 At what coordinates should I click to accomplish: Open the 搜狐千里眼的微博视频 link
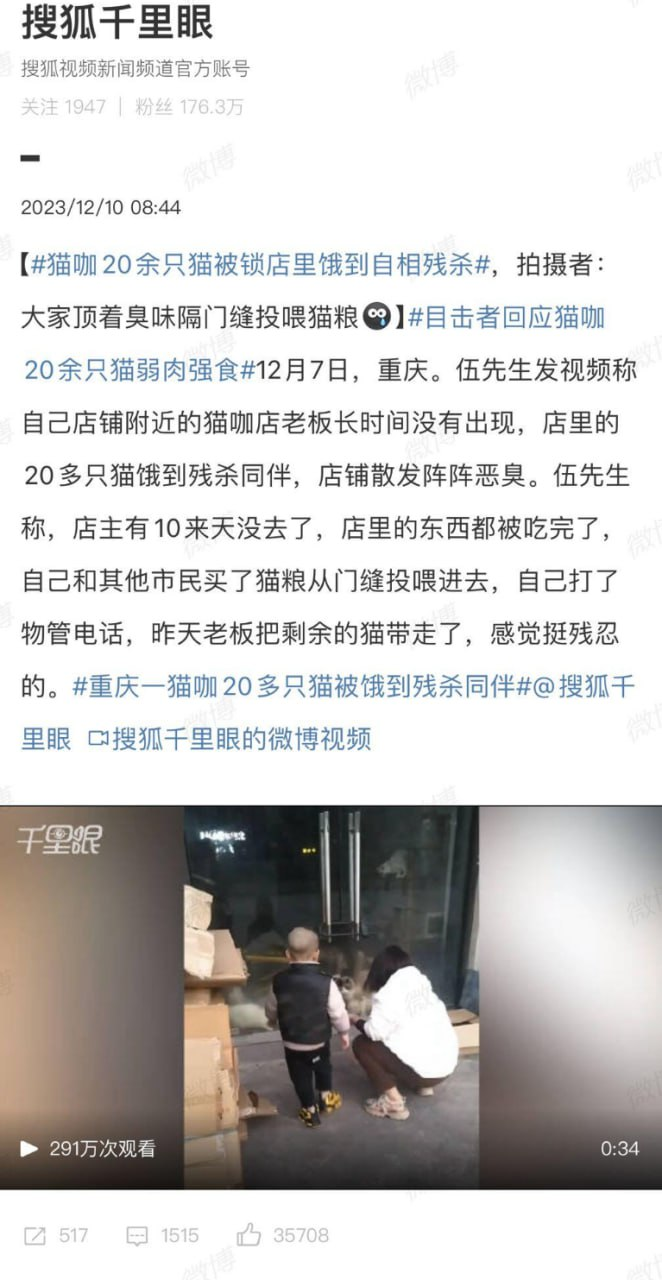pos(240,740)
